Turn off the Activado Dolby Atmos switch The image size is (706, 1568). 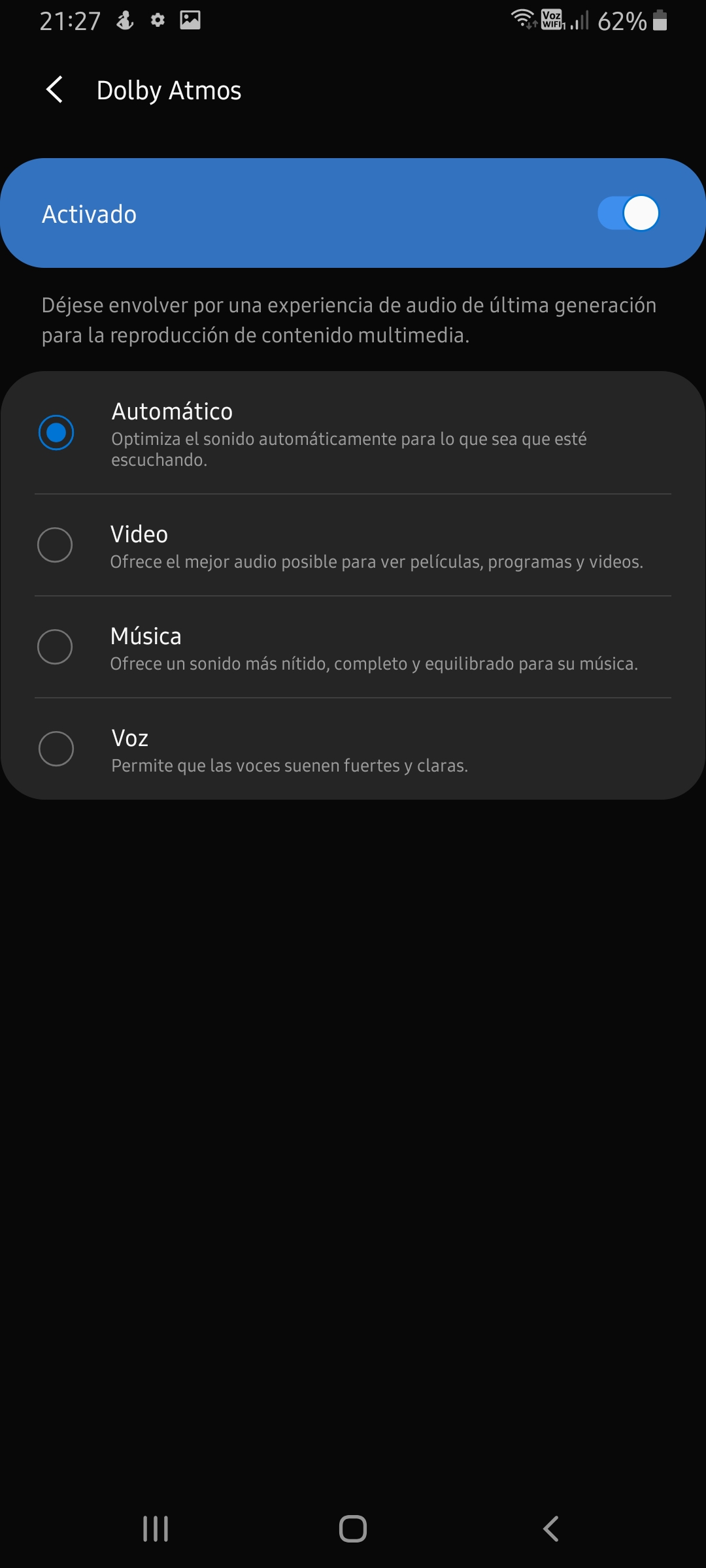click(628, 214)
